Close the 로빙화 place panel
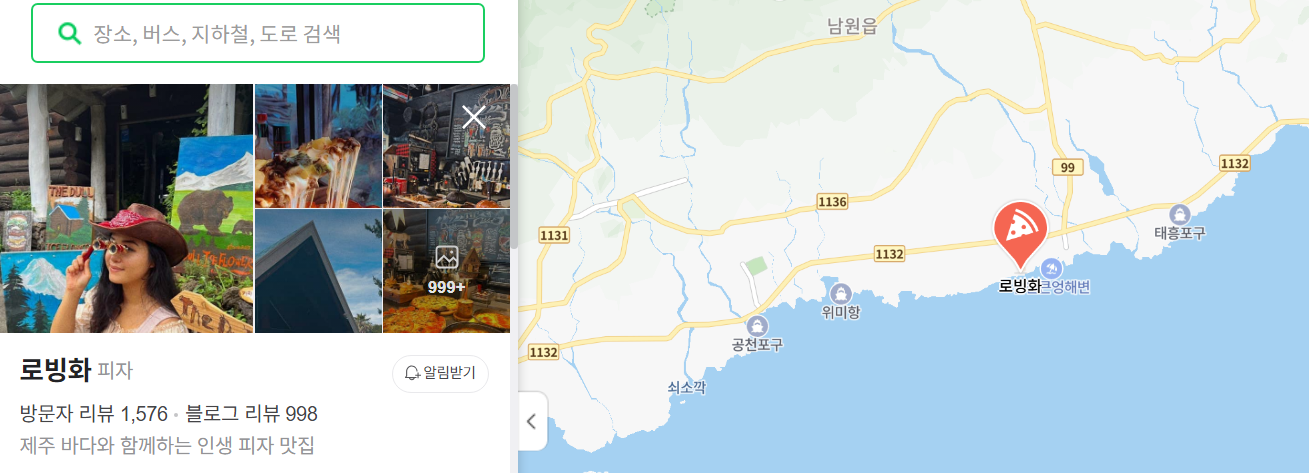This screenshot has width=1309, height=473. tap(473, 118)
